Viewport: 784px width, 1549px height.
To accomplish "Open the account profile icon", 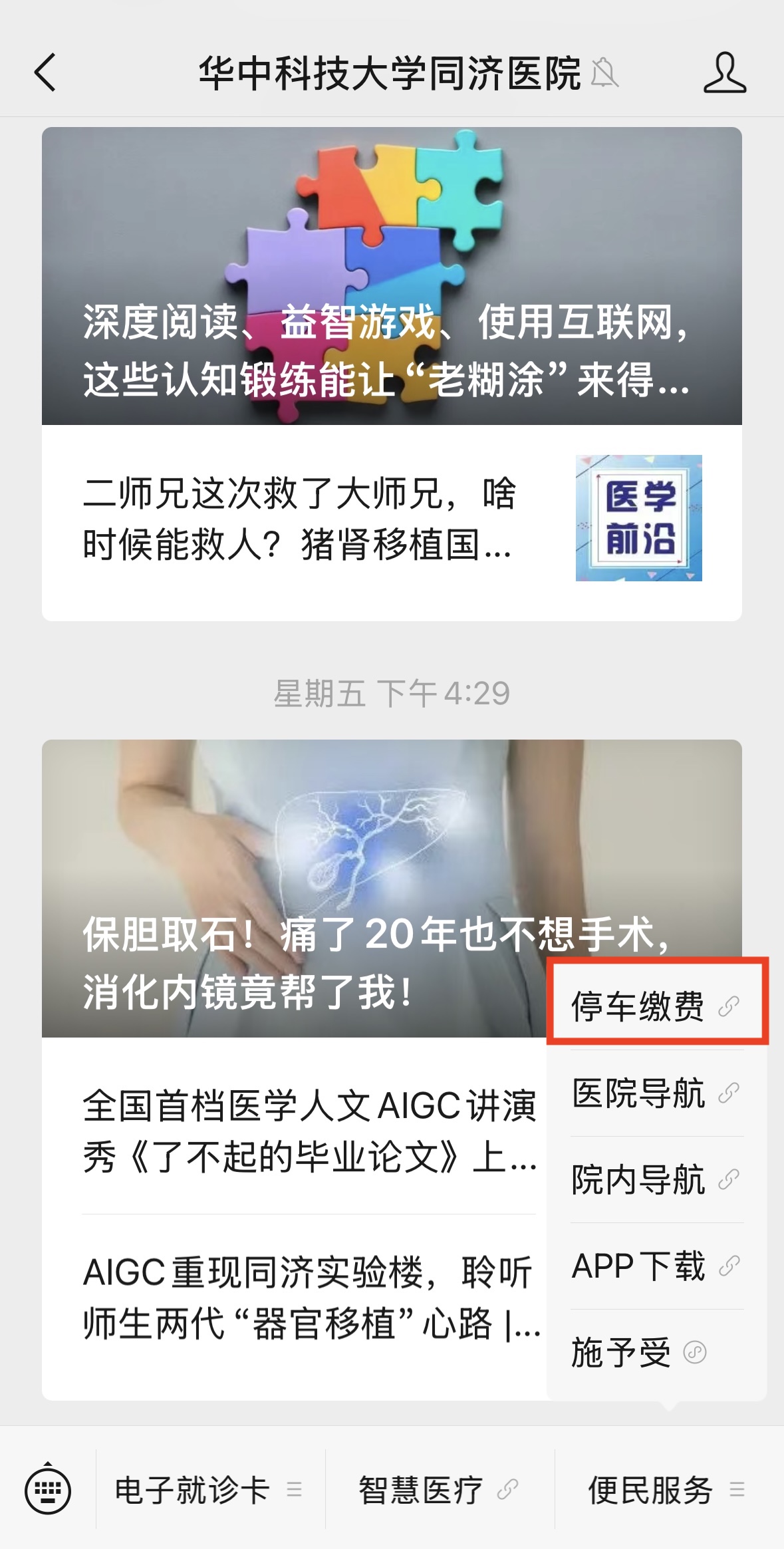I will pyautogui.click(x=724, y=72).
